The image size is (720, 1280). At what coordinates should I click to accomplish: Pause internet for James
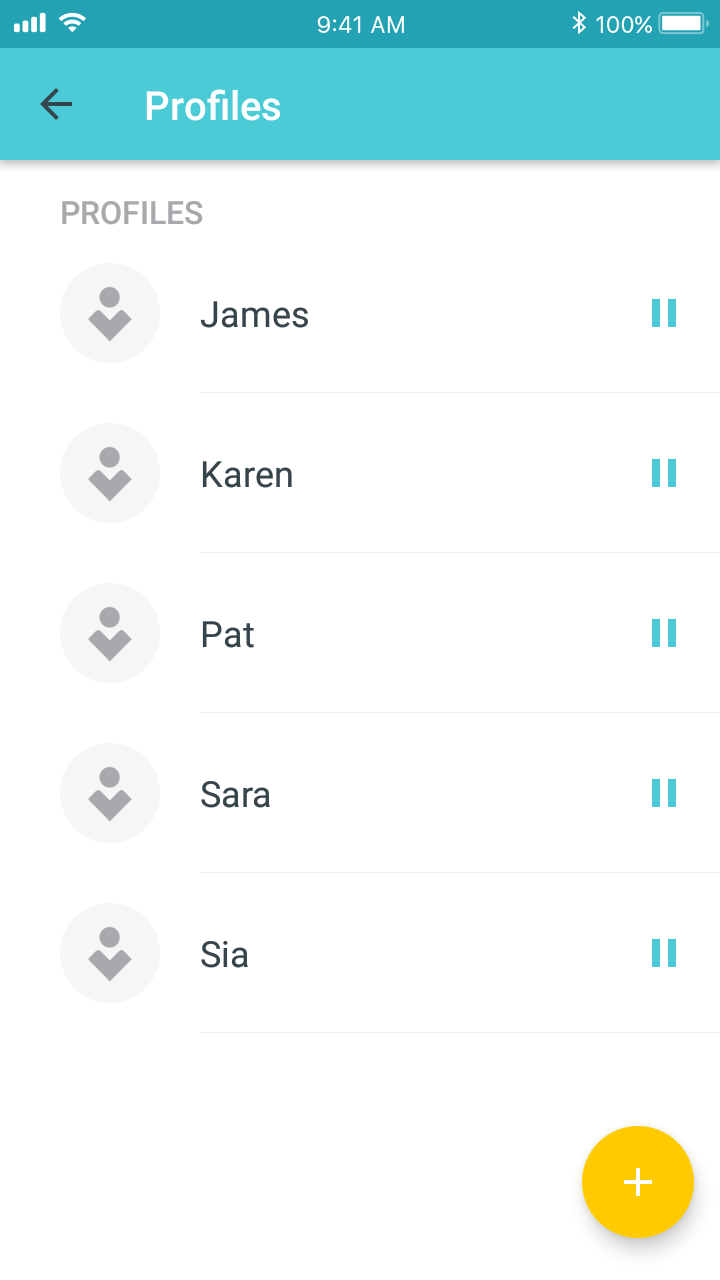[x=664, y=313]
